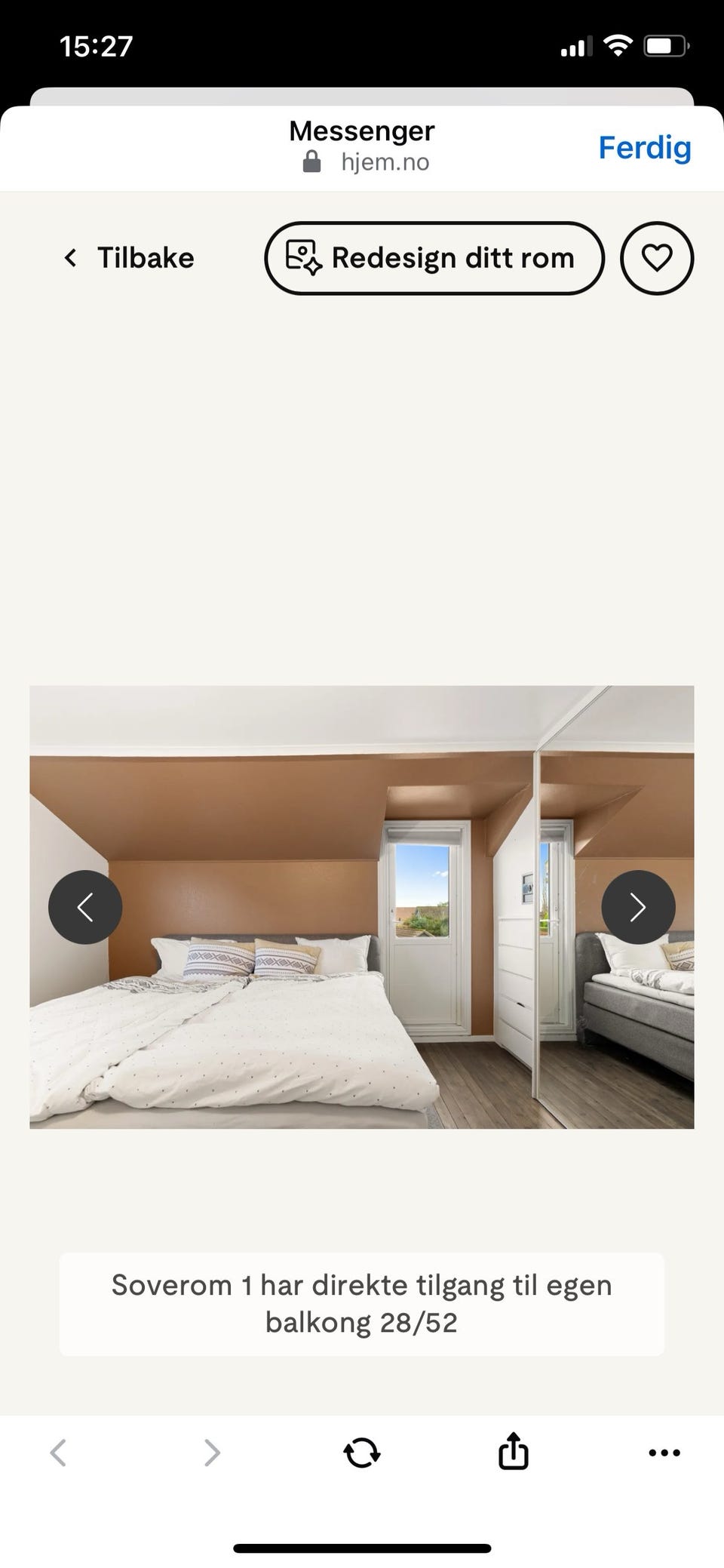Expand browser history with the back chevron
724x1568 pixels.
click(x=60, y=1453)
